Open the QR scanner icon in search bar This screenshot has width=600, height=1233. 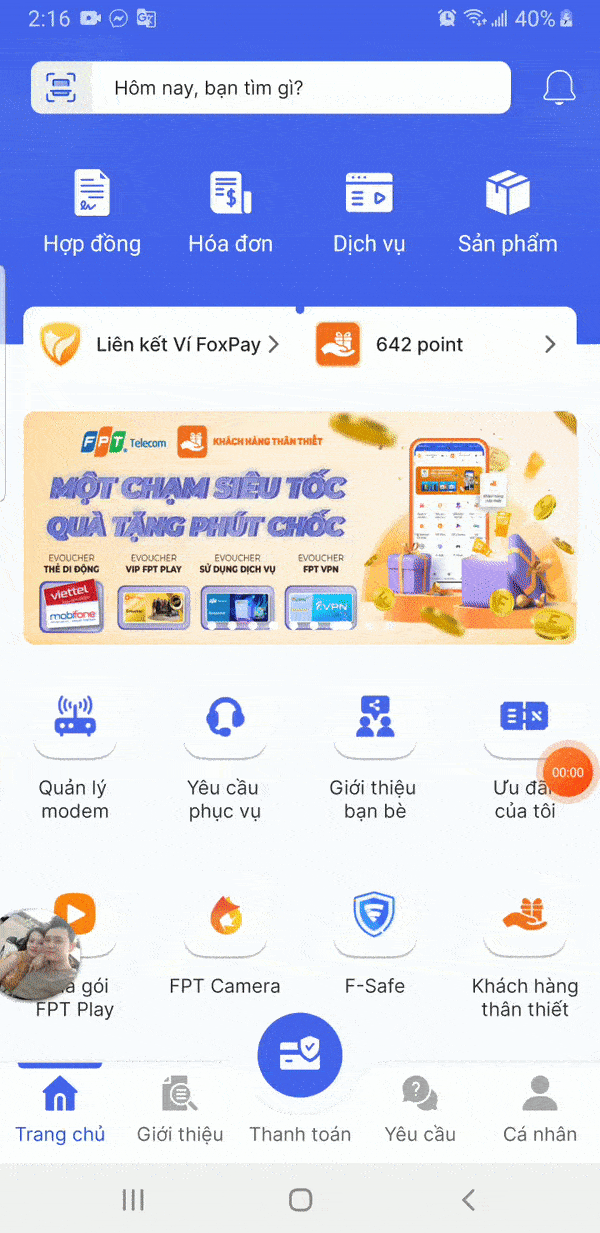coord(61,88)
